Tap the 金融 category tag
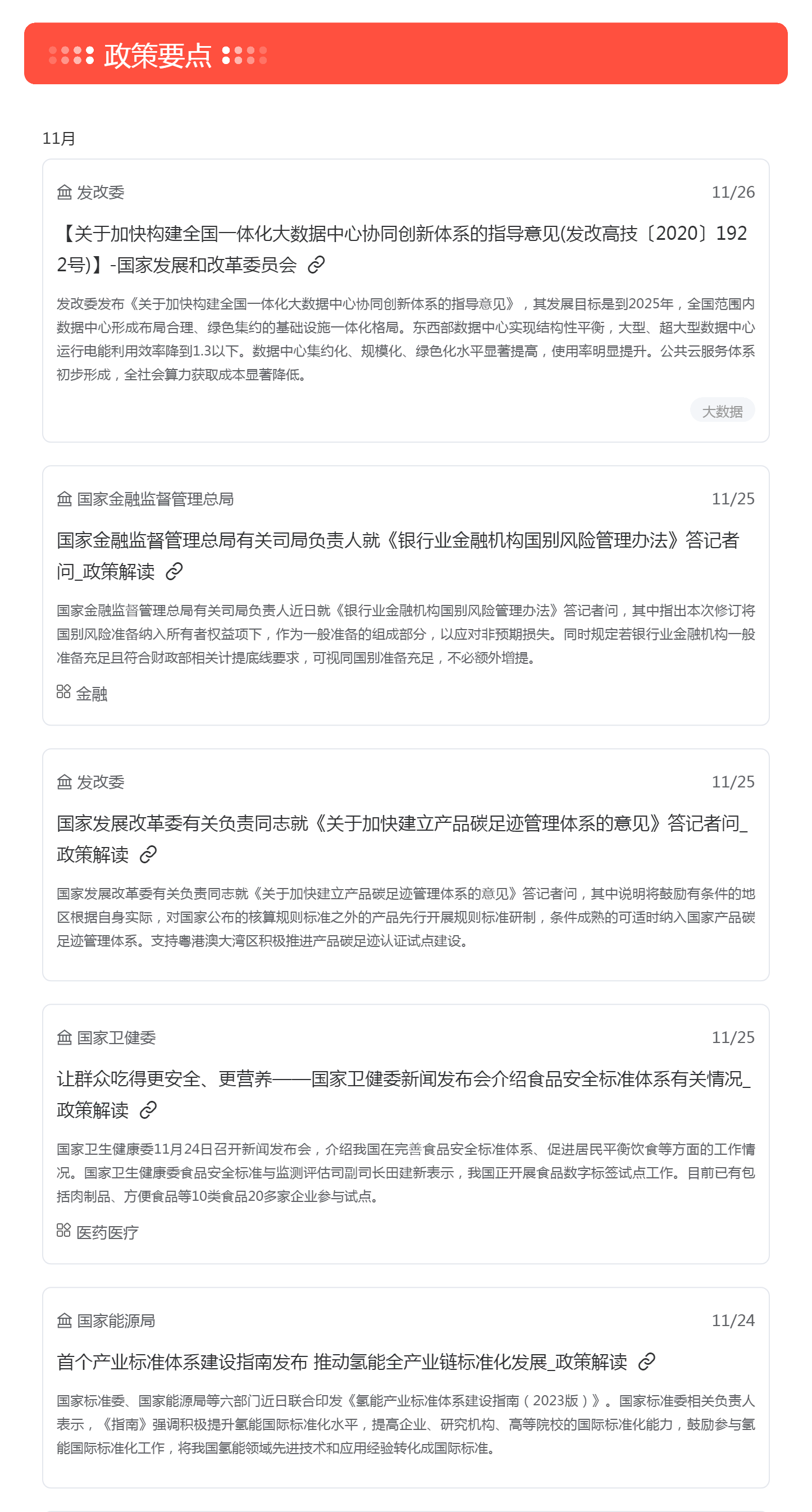The width and height of the screenshot is (812, 1512). point(82,693)
